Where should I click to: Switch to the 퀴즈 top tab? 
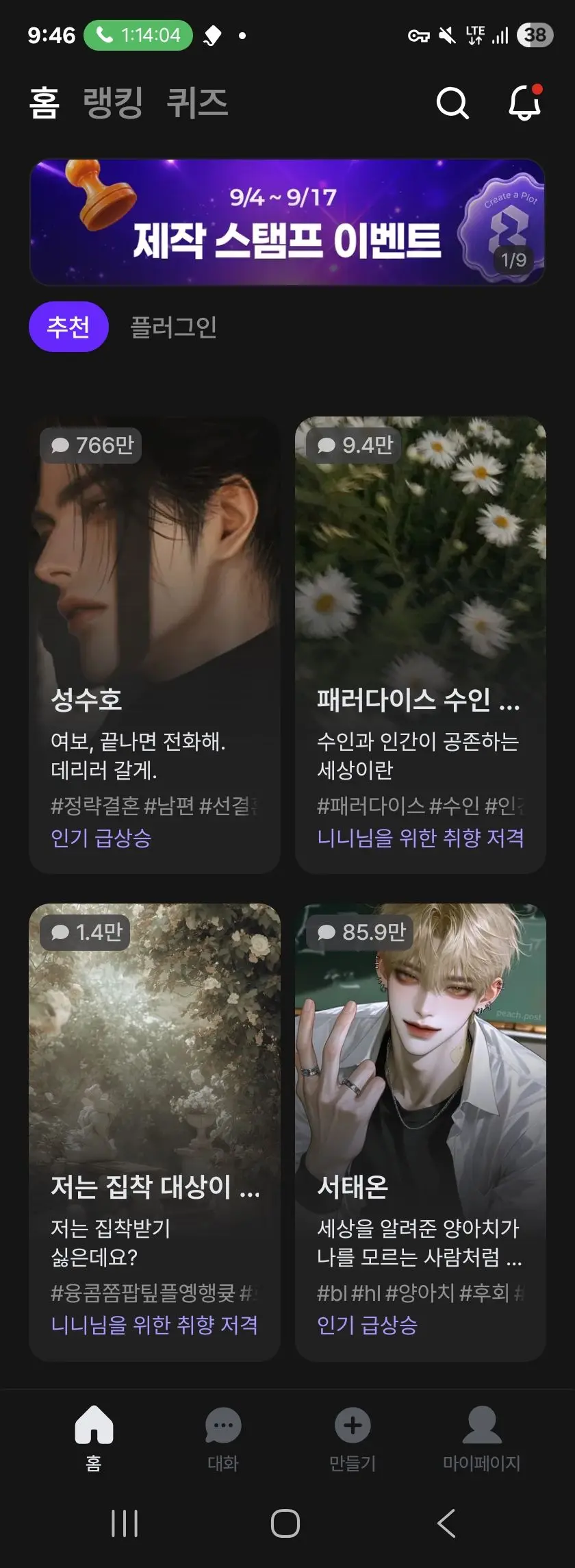pyautogui.click(x=197, y=103)
